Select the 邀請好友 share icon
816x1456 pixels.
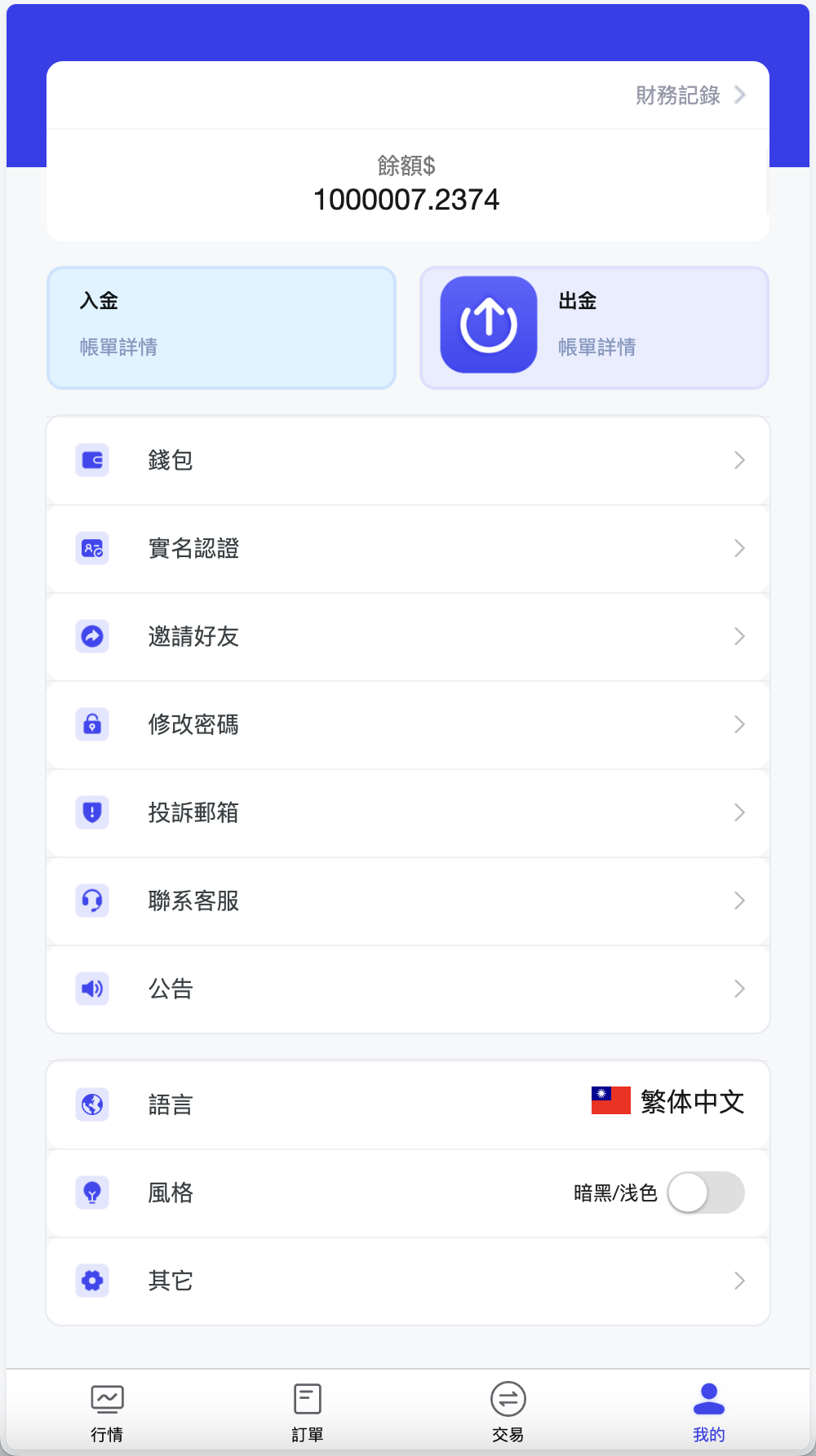pos(92,636)
